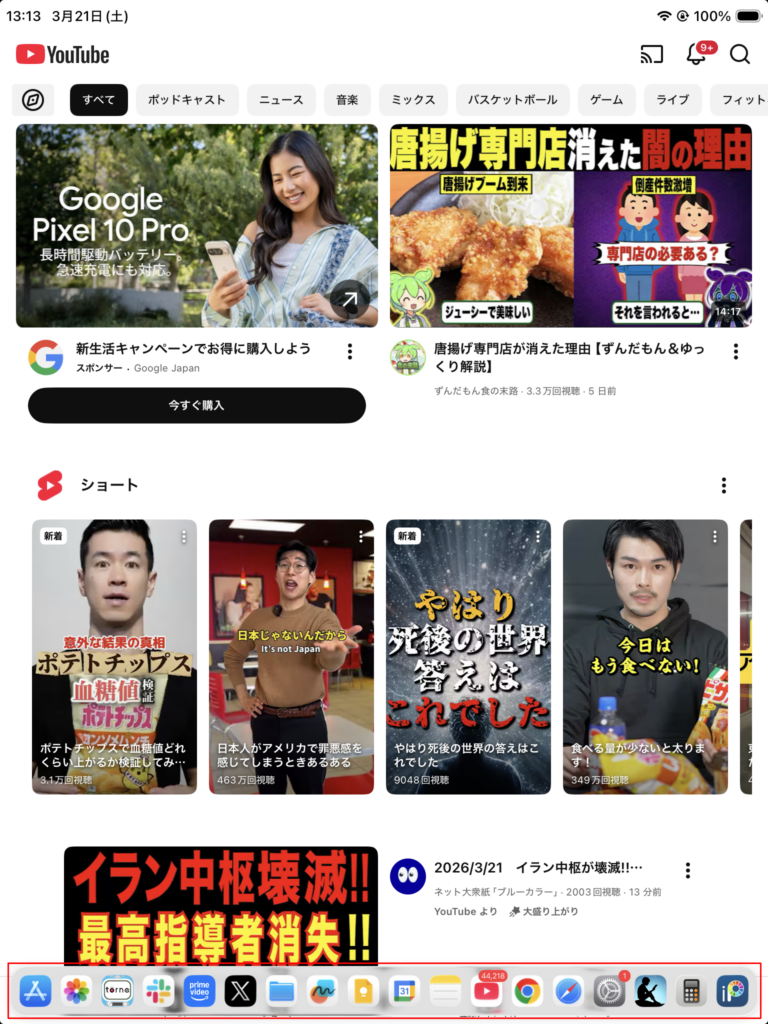768x1024 pixels.
Task: Select the ポッドキャスト filter chip
Action: click(187, 100)
